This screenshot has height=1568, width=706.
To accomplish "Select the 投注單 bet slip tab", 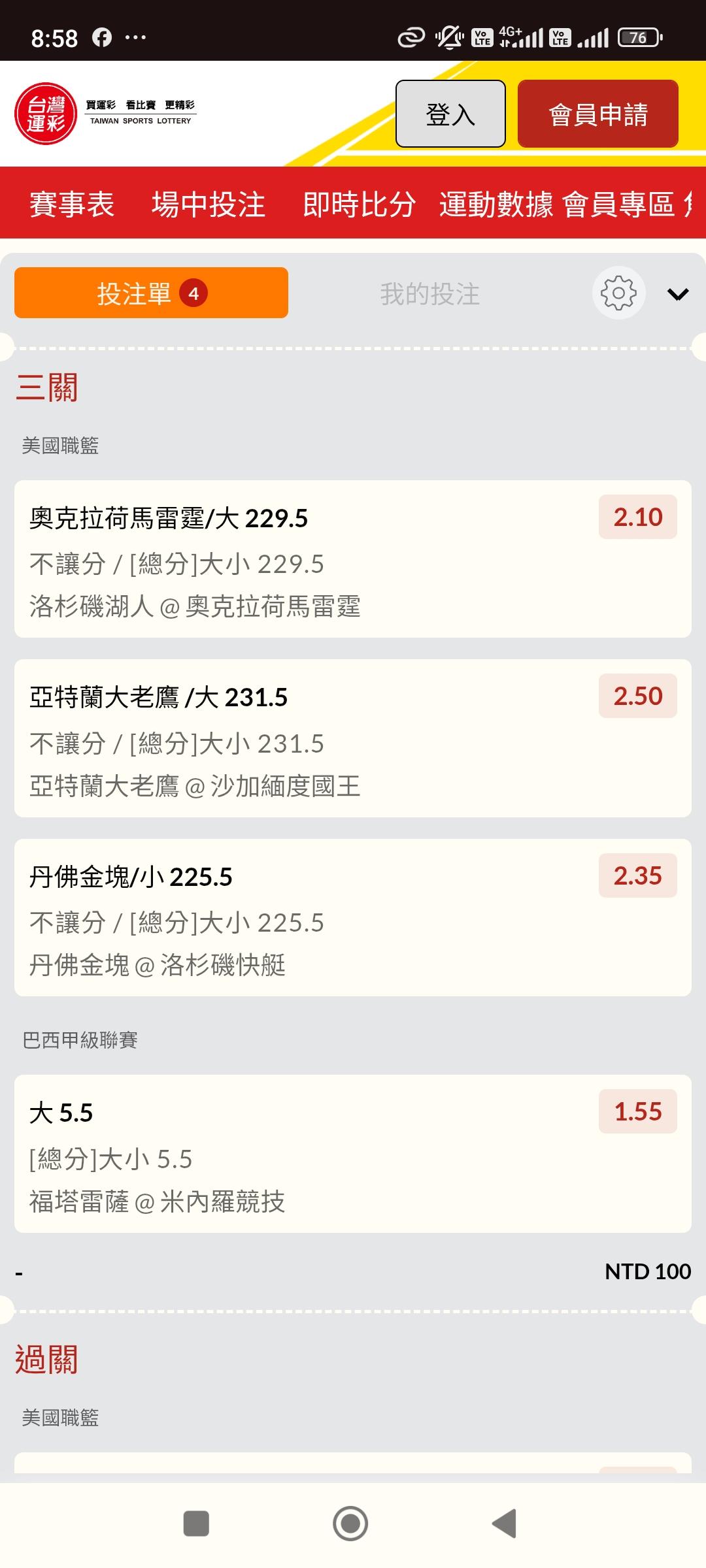I will (x=151, y=293).
